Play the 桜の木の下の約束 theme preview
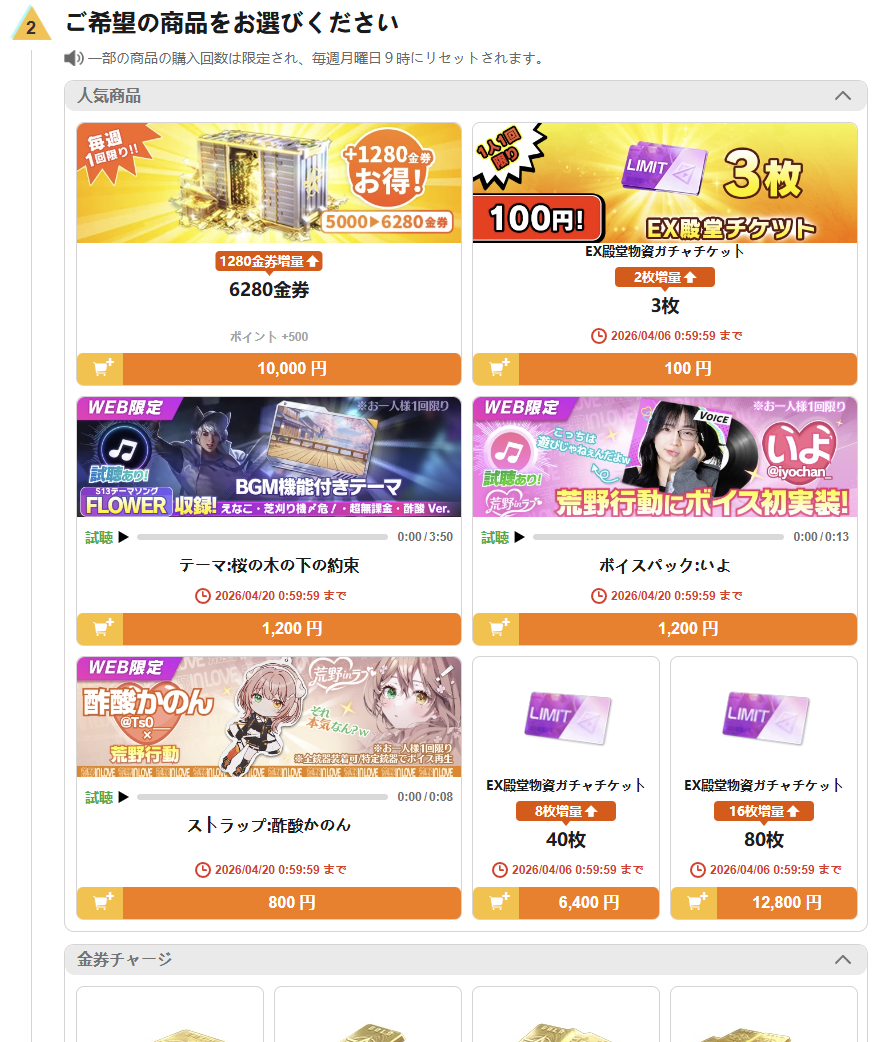The width and height of the screenshot is (885, 1042). tap(123, 538)
